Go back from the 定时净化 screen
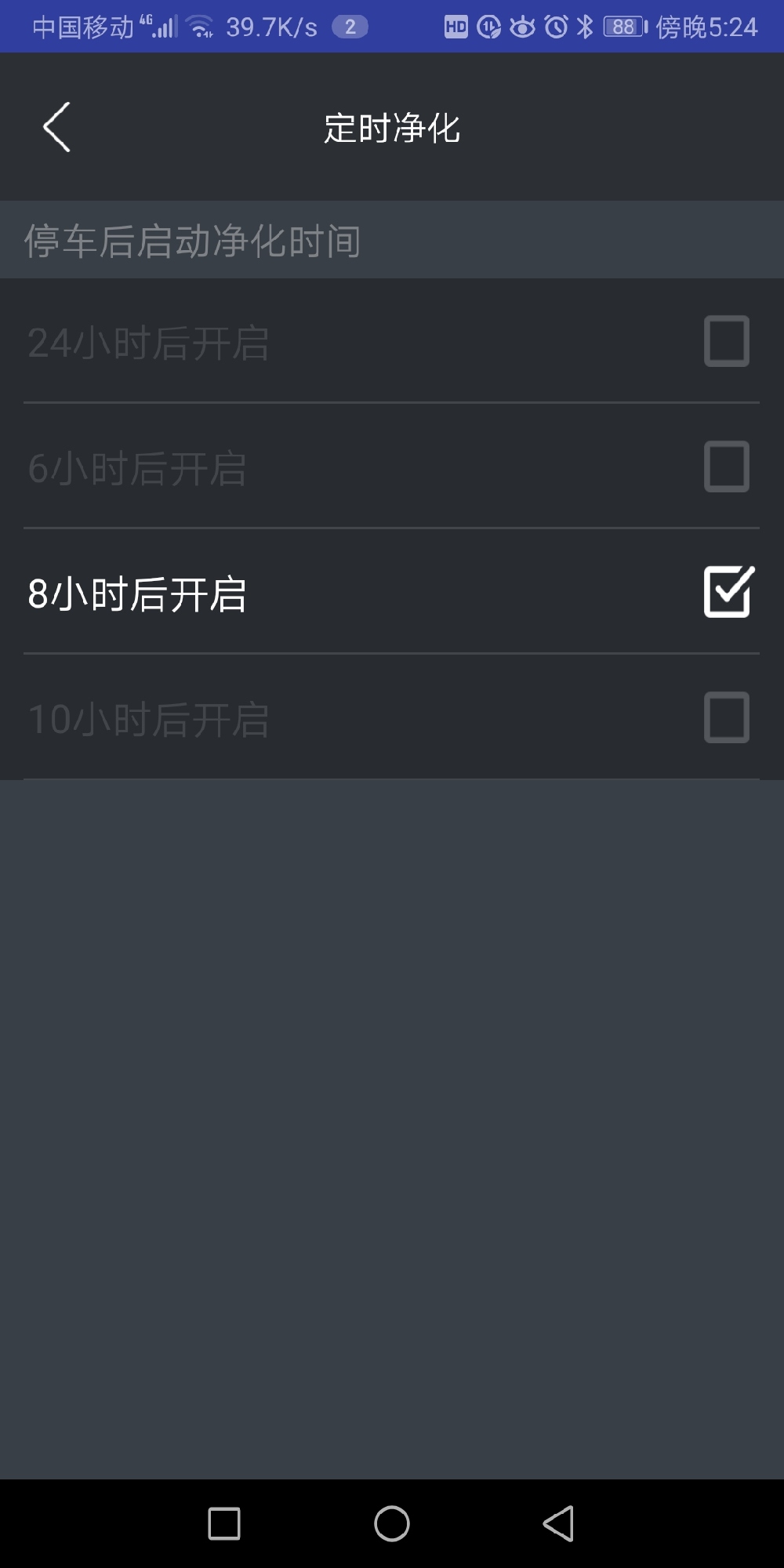The height and width of the screenshot is (1568, 784). click(x=56, y=127)
